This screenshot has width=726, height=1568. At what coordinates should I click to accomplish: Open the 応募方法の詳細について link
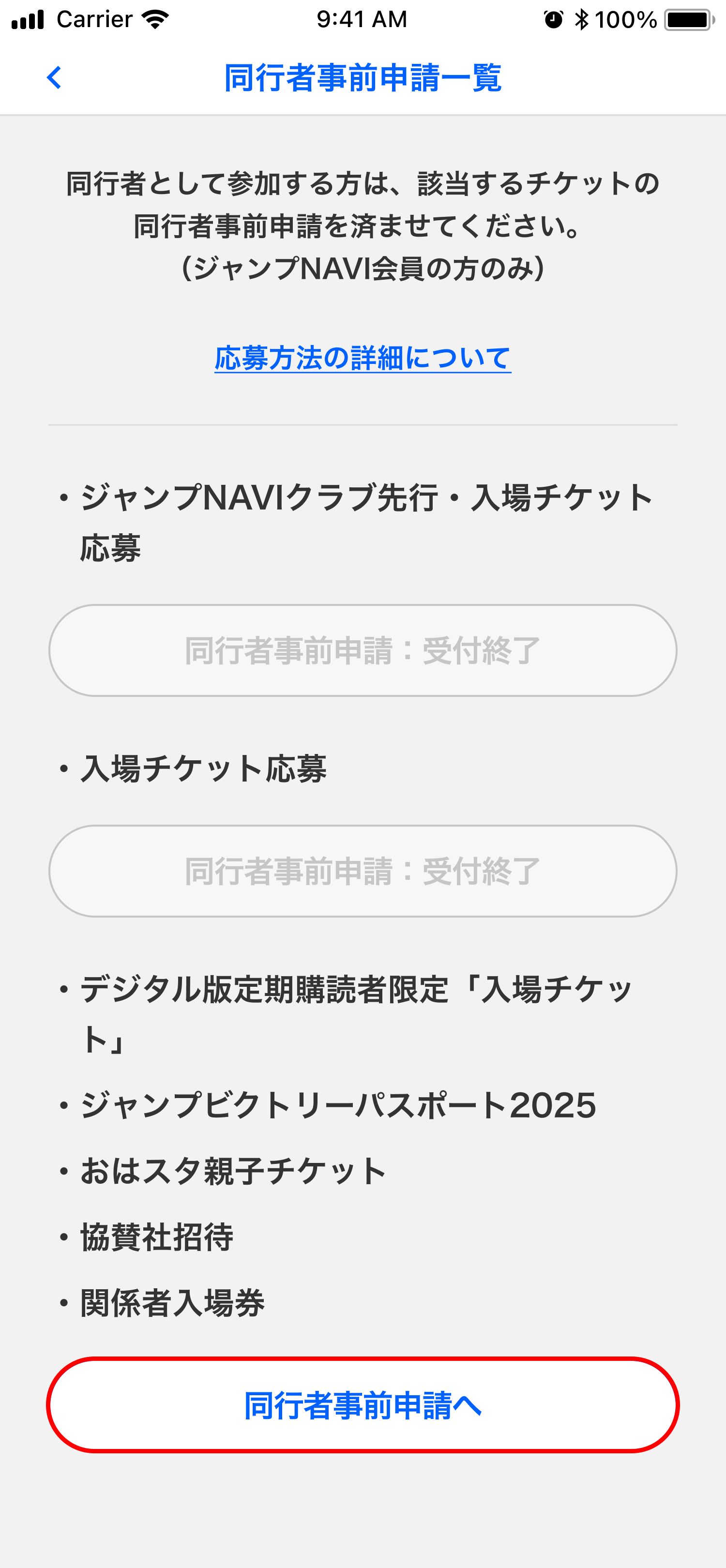tap(363, 358)
